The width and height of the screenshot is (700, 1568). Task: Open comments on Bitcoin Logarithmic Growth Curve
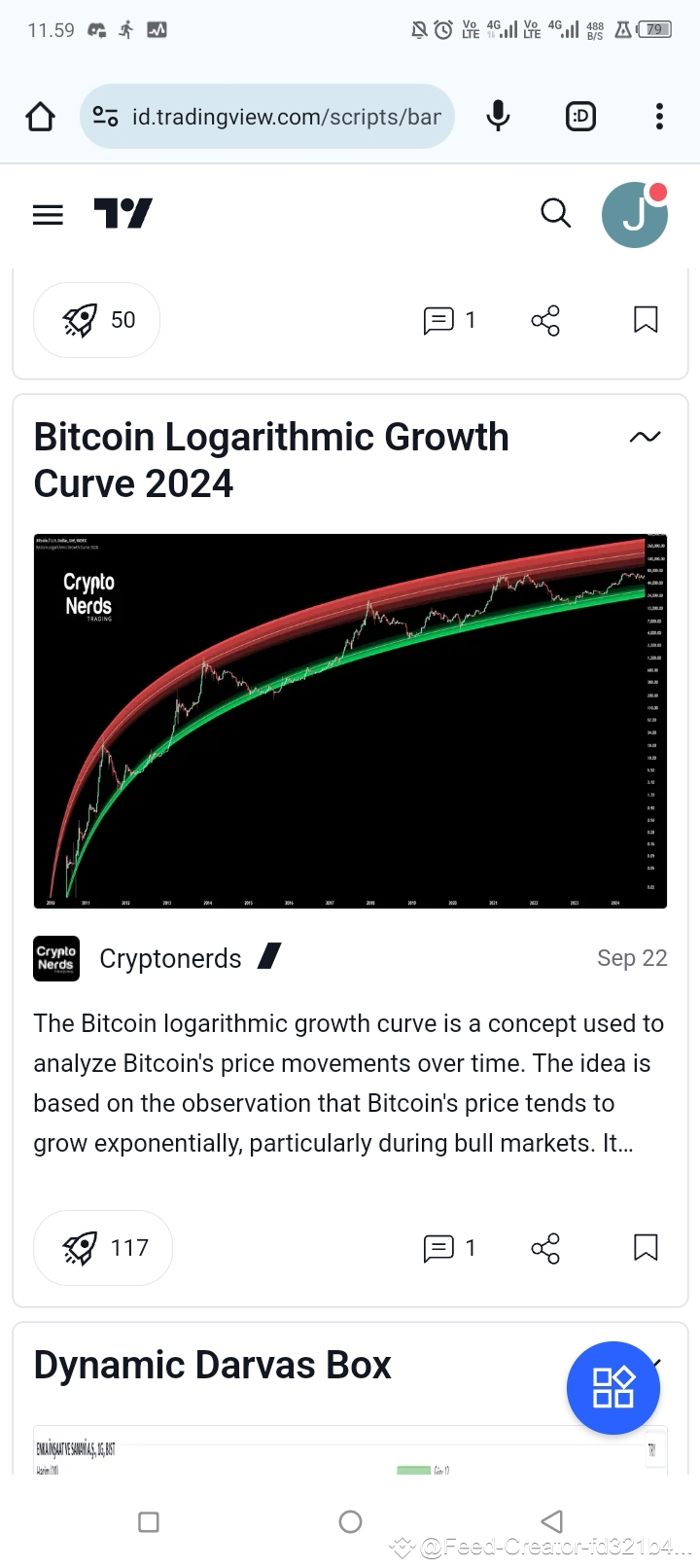(x=449, y=1248)
